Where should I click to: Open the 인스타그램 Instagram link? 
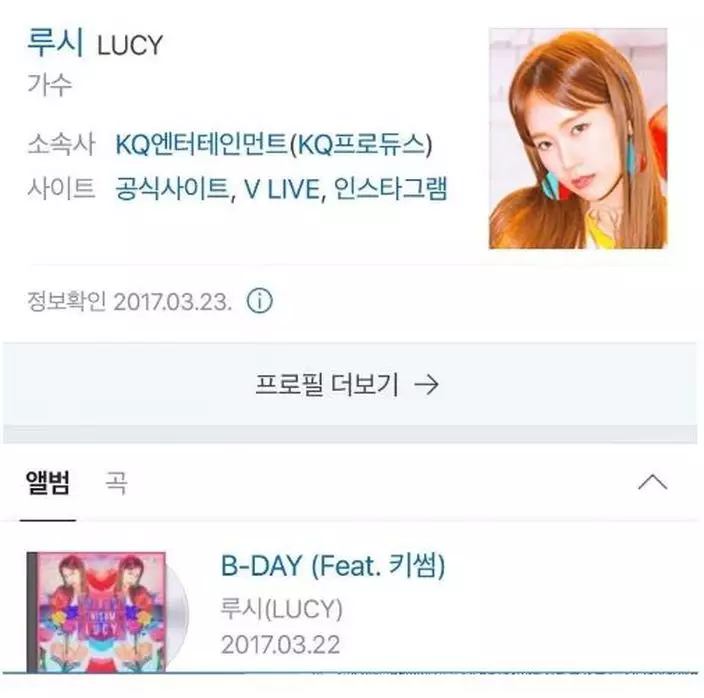392,188
